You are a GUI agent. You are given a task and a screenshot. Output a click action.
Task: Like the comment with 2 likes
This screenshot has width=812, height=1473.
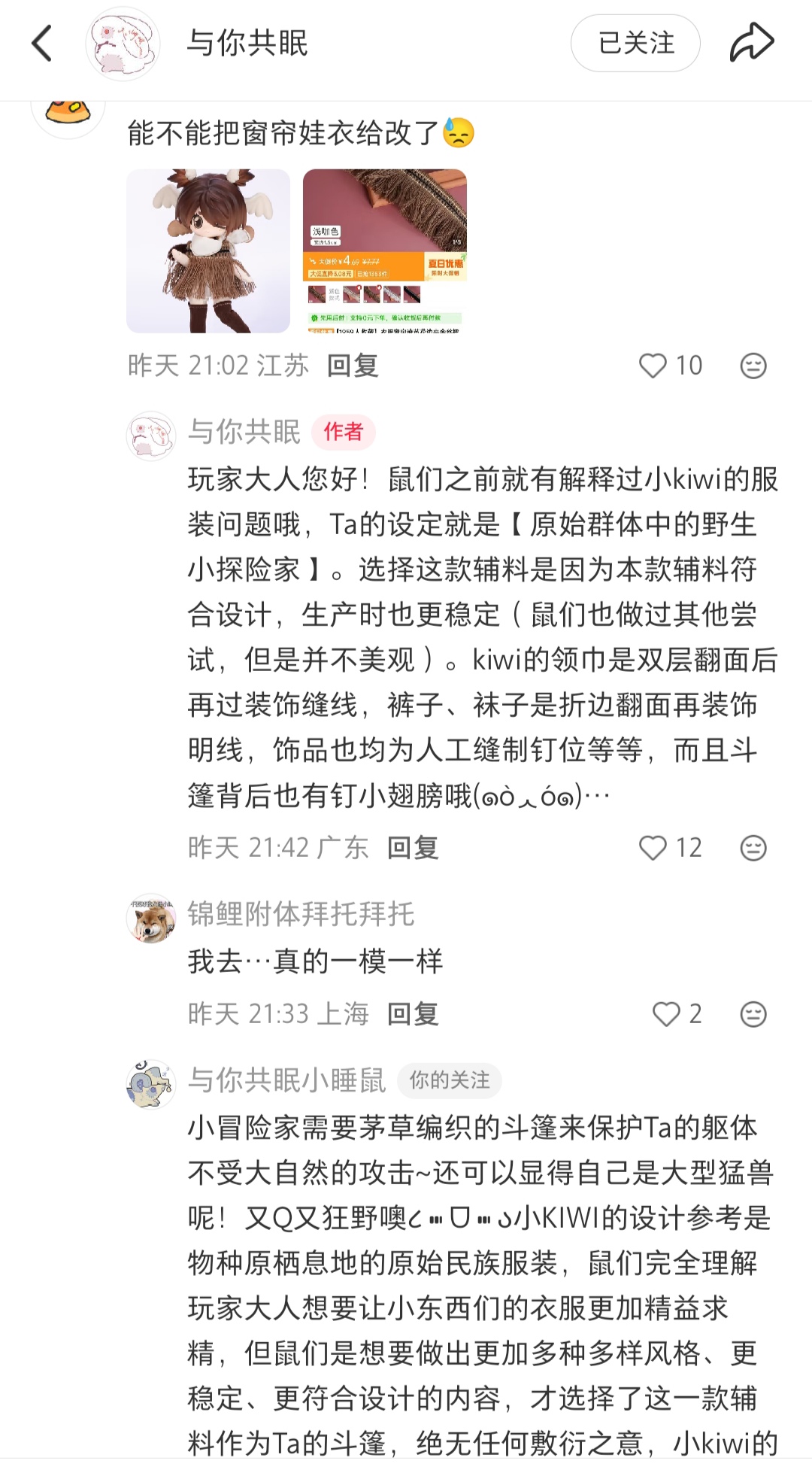pyautogui.click(x=665, y=1014)
